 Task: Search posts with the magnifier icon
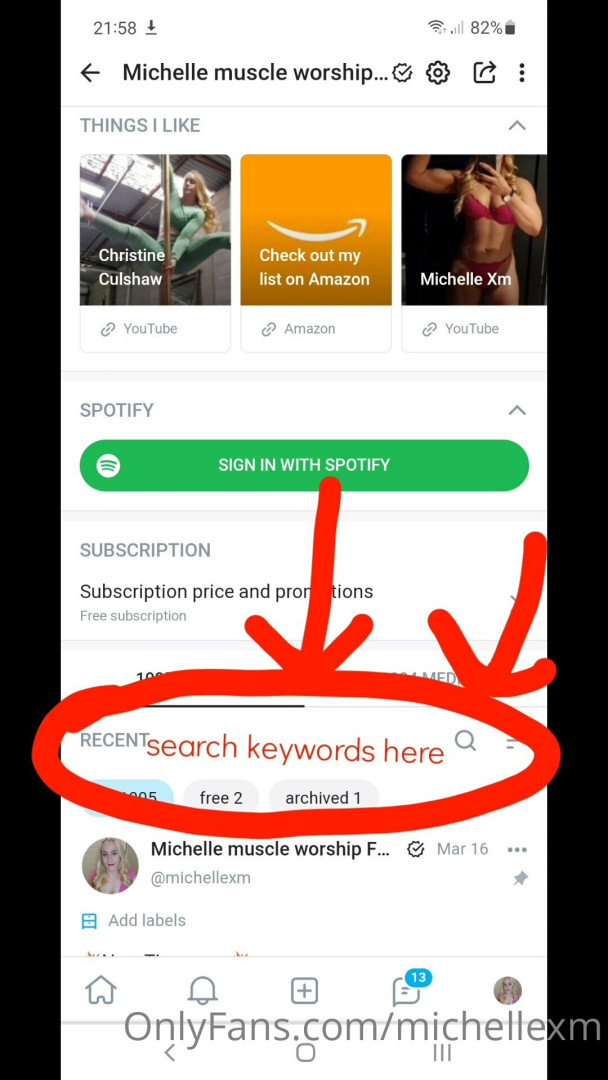pyautogui.click(x=465, y=741)
